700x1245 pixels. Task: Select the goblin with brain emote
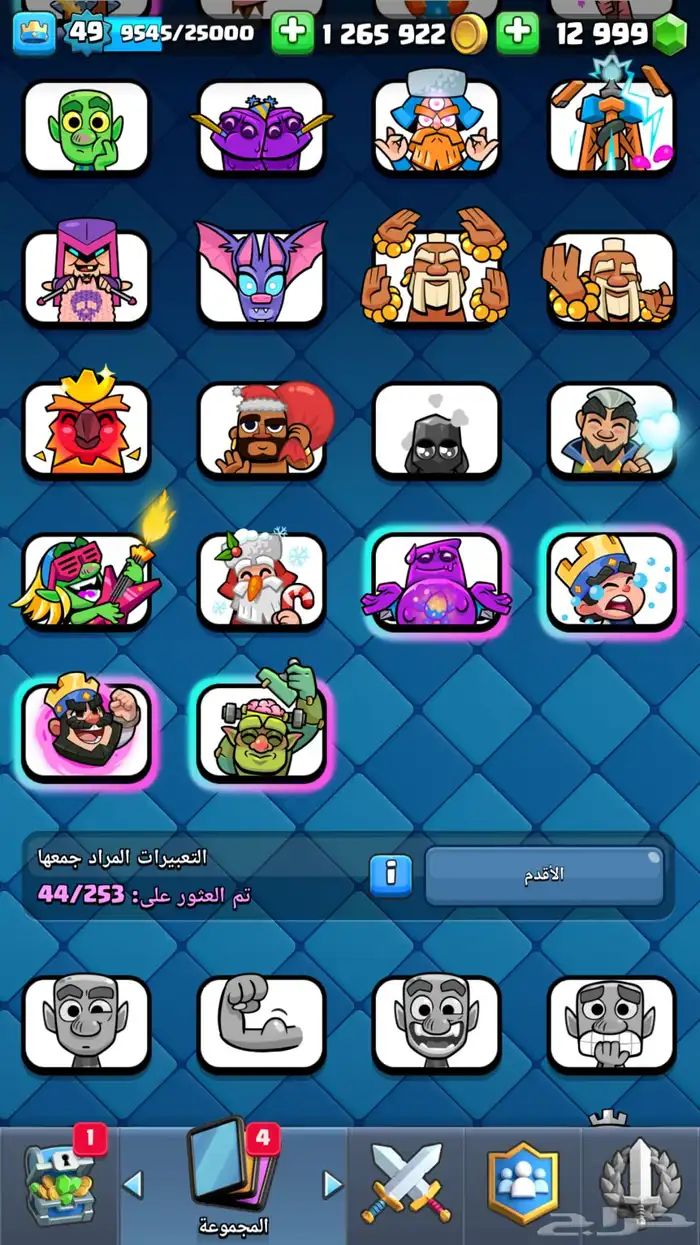pyautogui.click(x=261, y=730)
